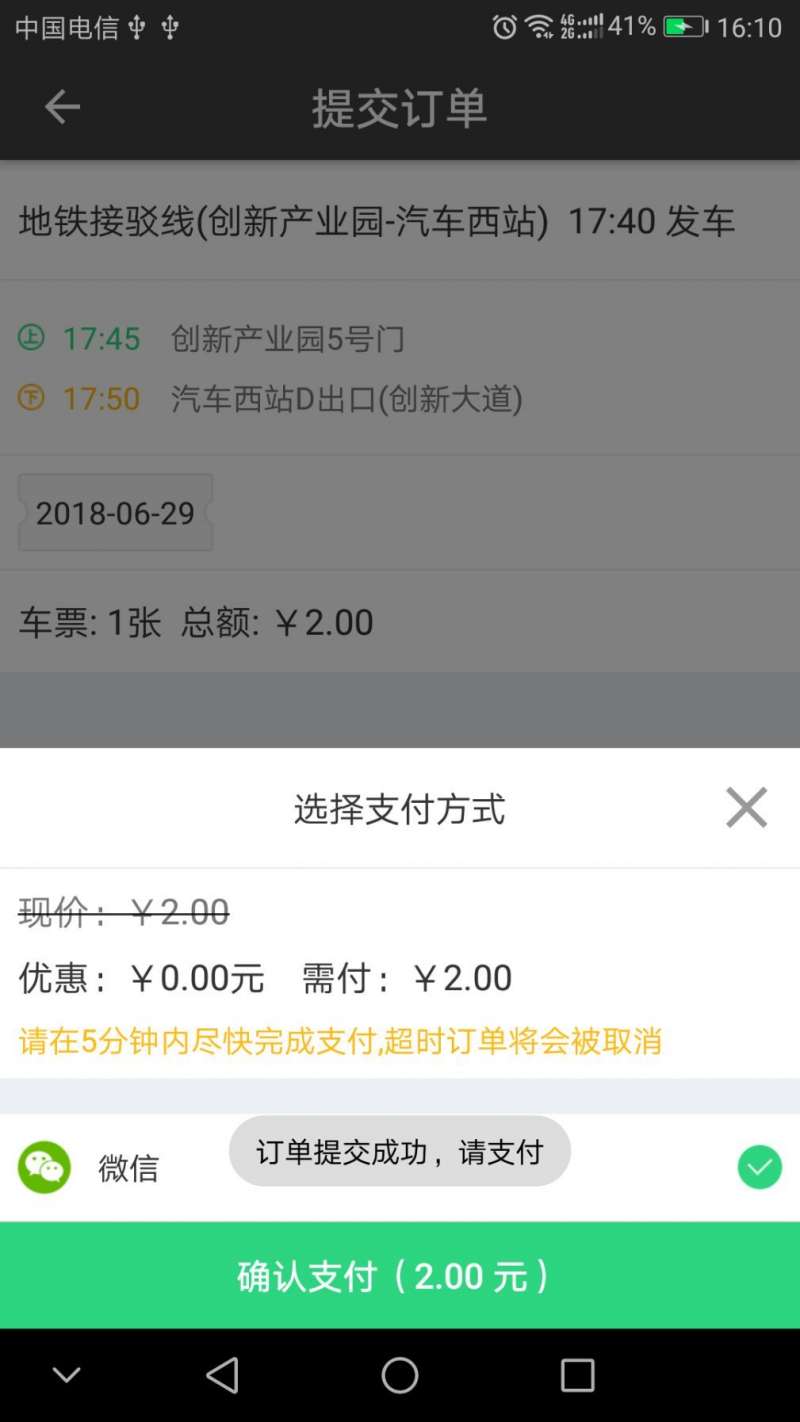Close the payment method sheet
The image size is (800, 1422).
[746, 807]
